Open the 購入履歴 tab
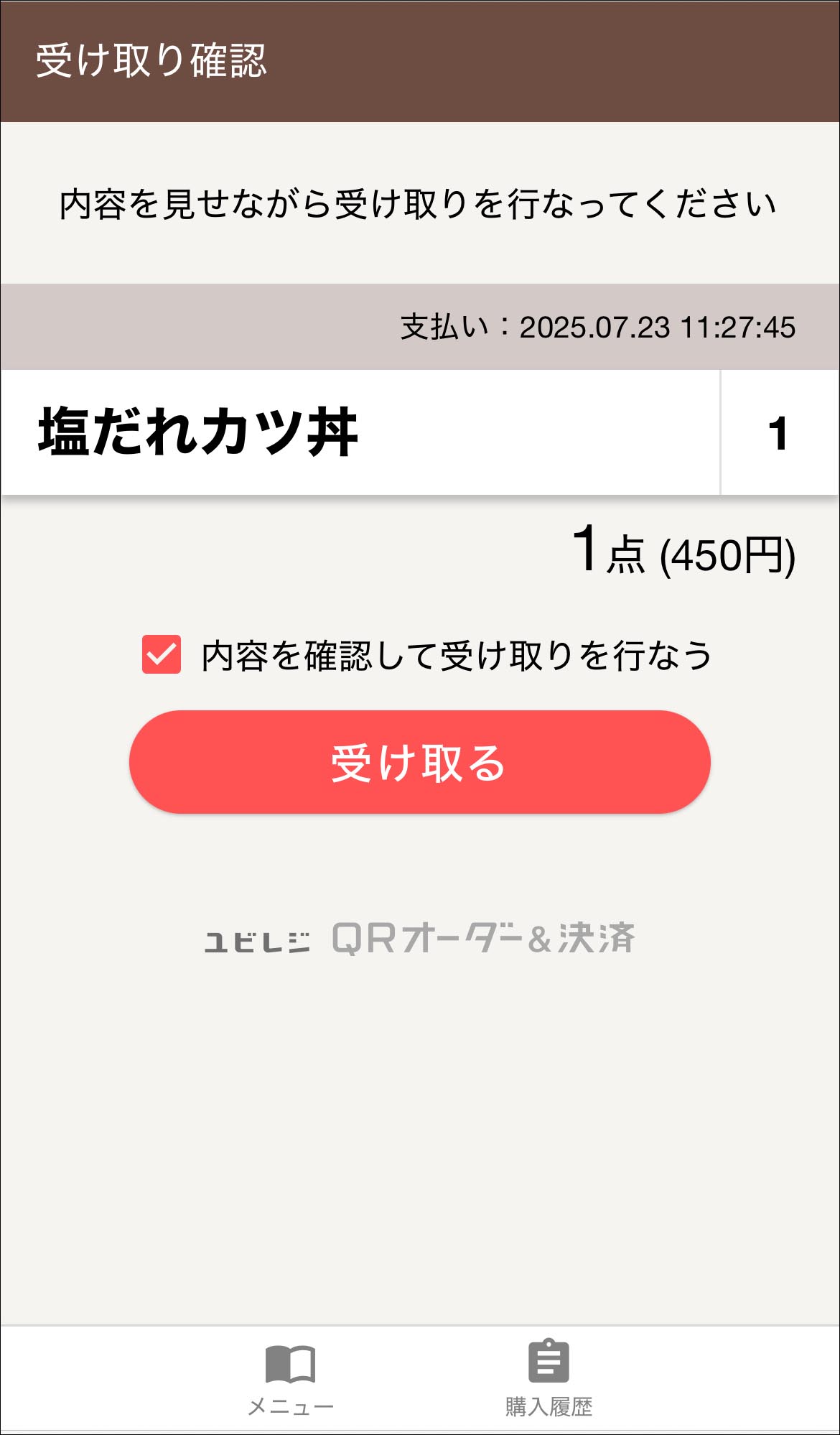This screenshot has height=1435, width=840. tap(549, 1378)
